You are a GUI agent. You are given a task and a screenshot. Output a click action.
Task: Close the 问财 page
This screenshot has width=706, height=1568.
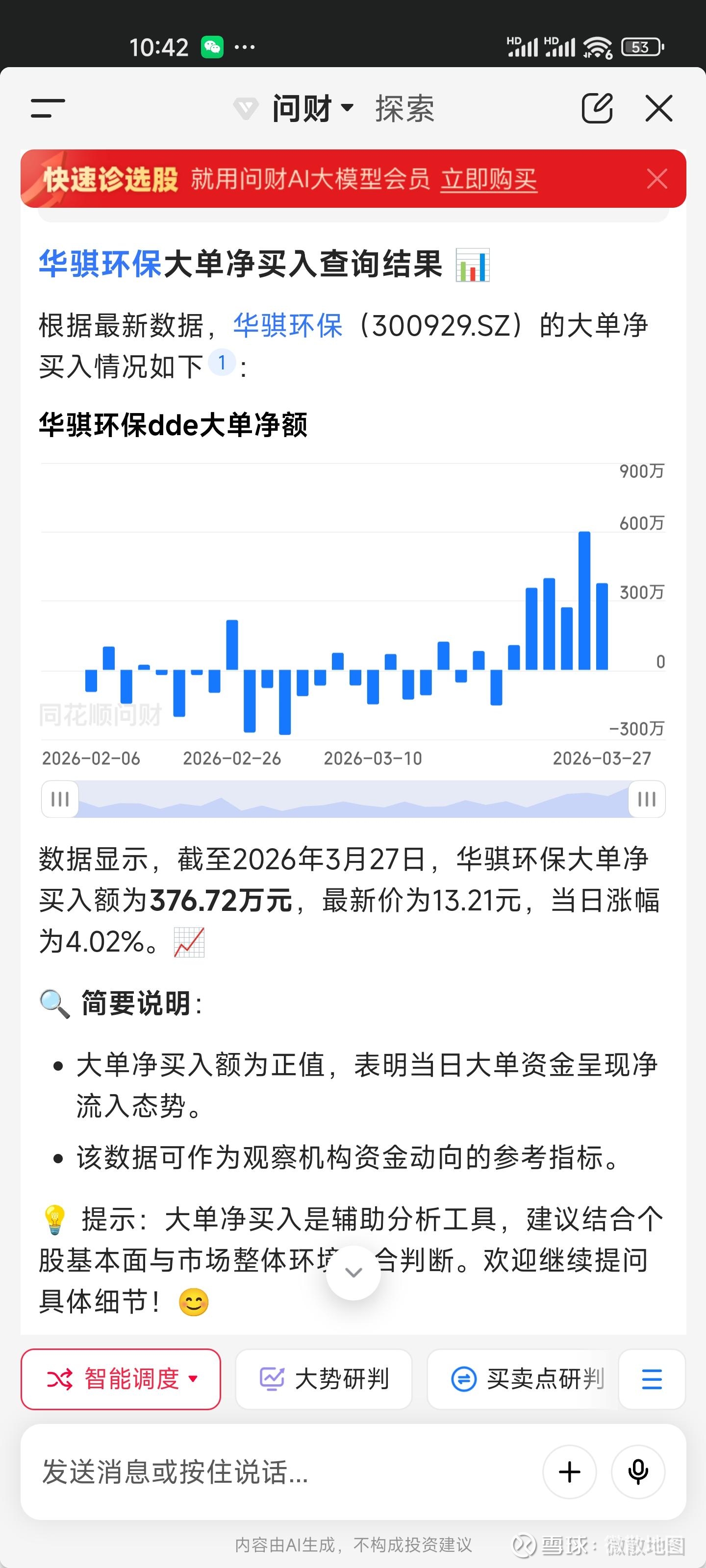pyautogui.click(x=658, y=108)
